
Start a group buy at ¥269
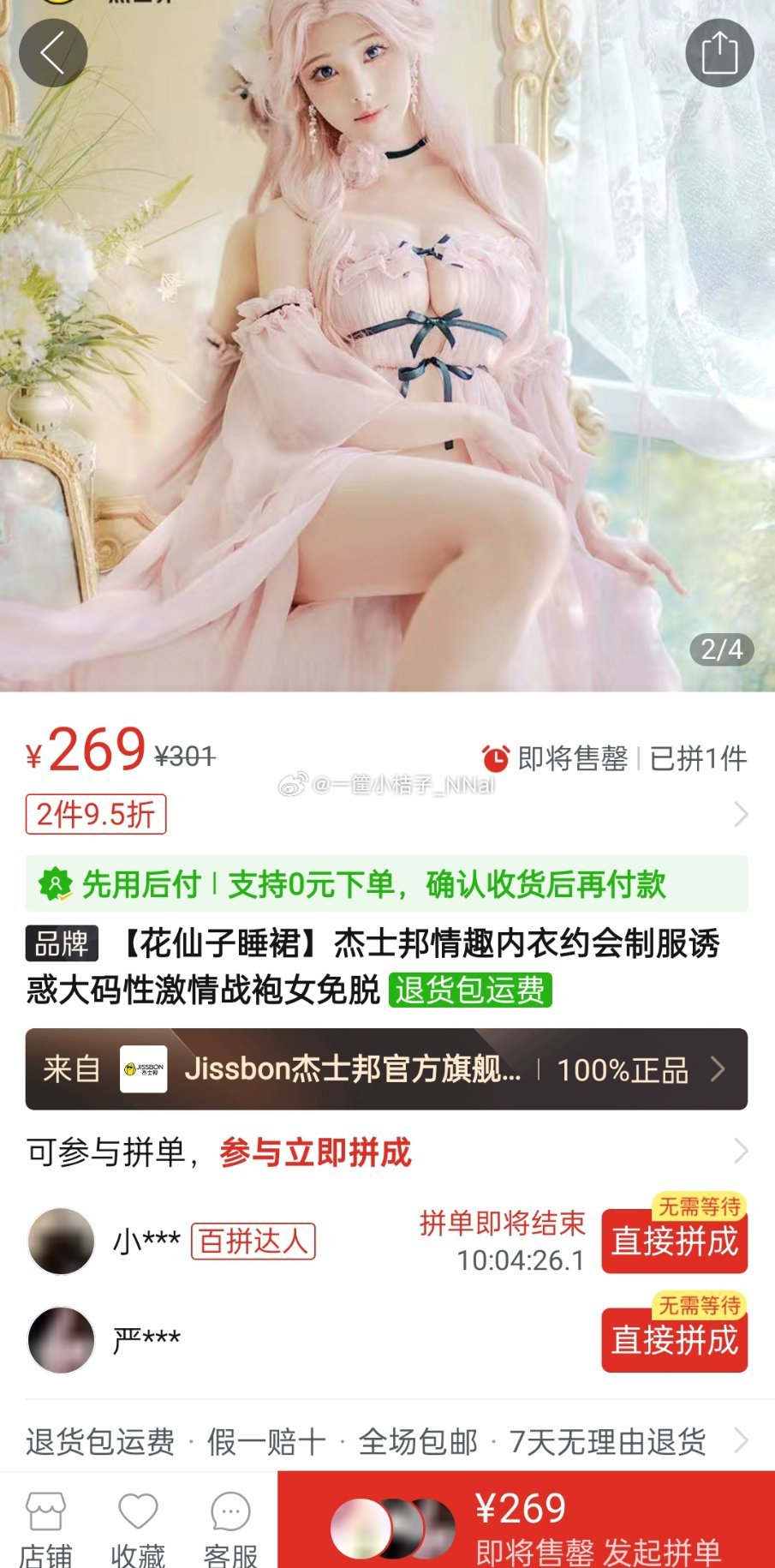coord(526,1523)
